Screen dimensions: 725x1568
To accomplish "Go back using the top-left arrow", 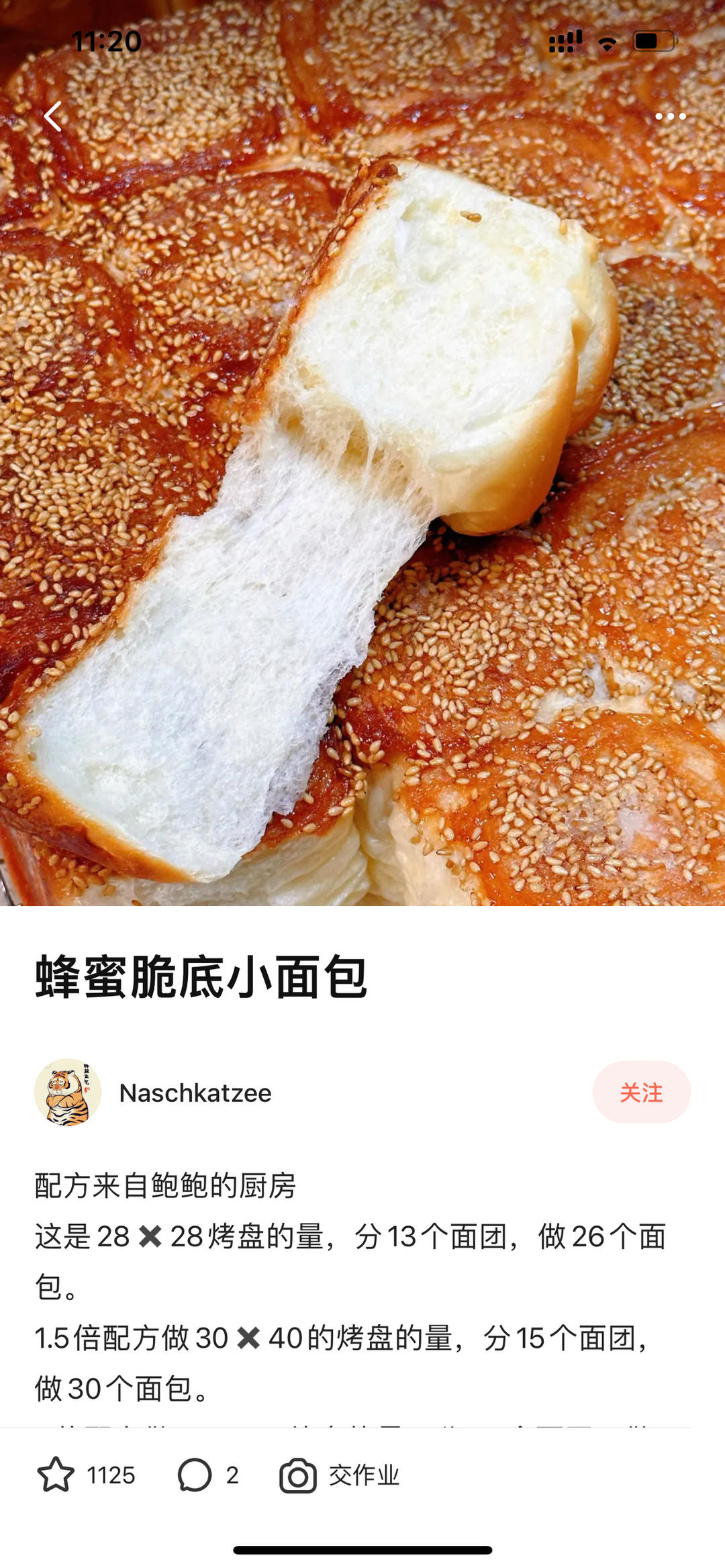I will 53,117.
